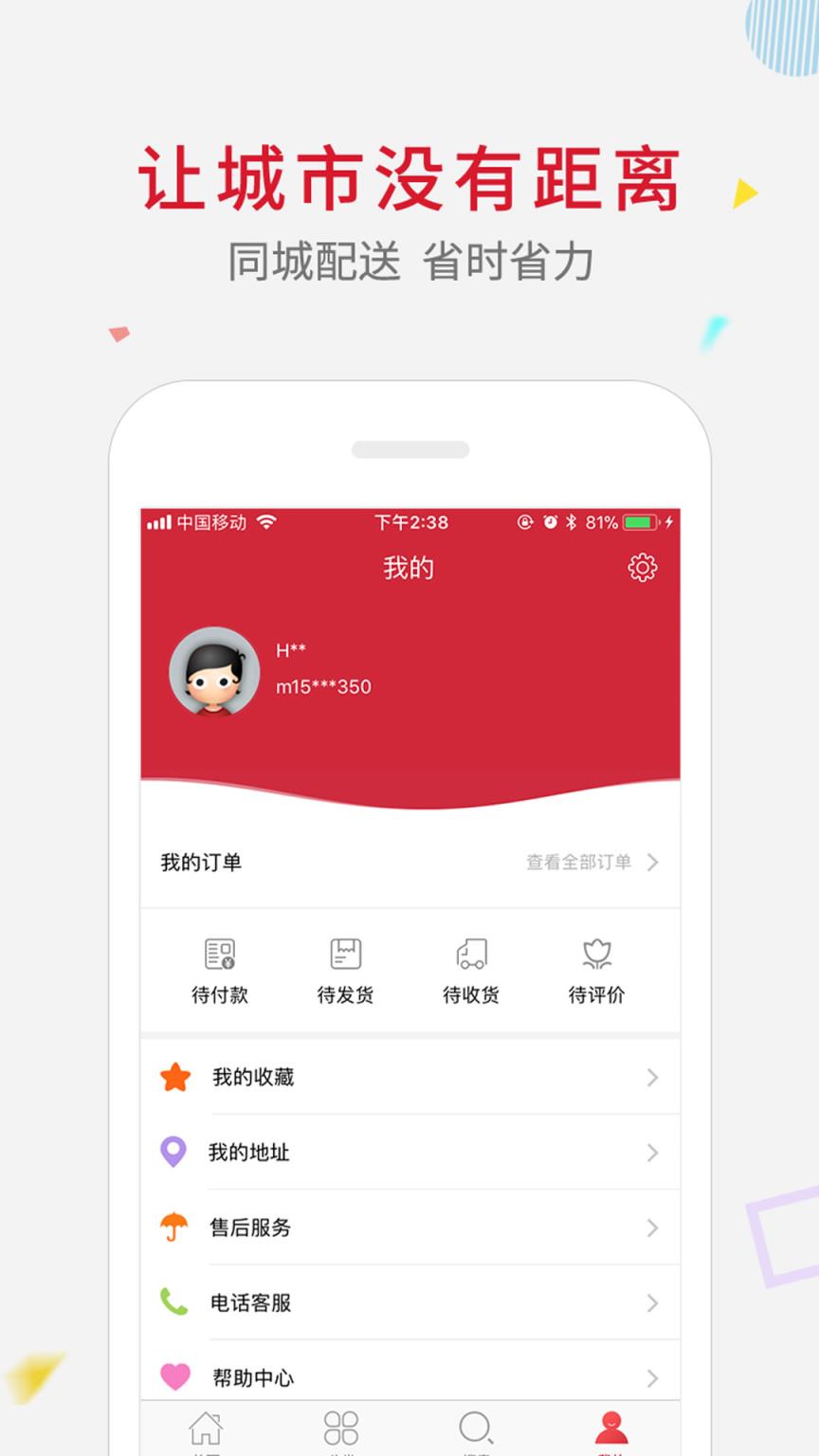Open the 待评价 review flower icon
Viewport: 819px width, 1456px height.
596,954
